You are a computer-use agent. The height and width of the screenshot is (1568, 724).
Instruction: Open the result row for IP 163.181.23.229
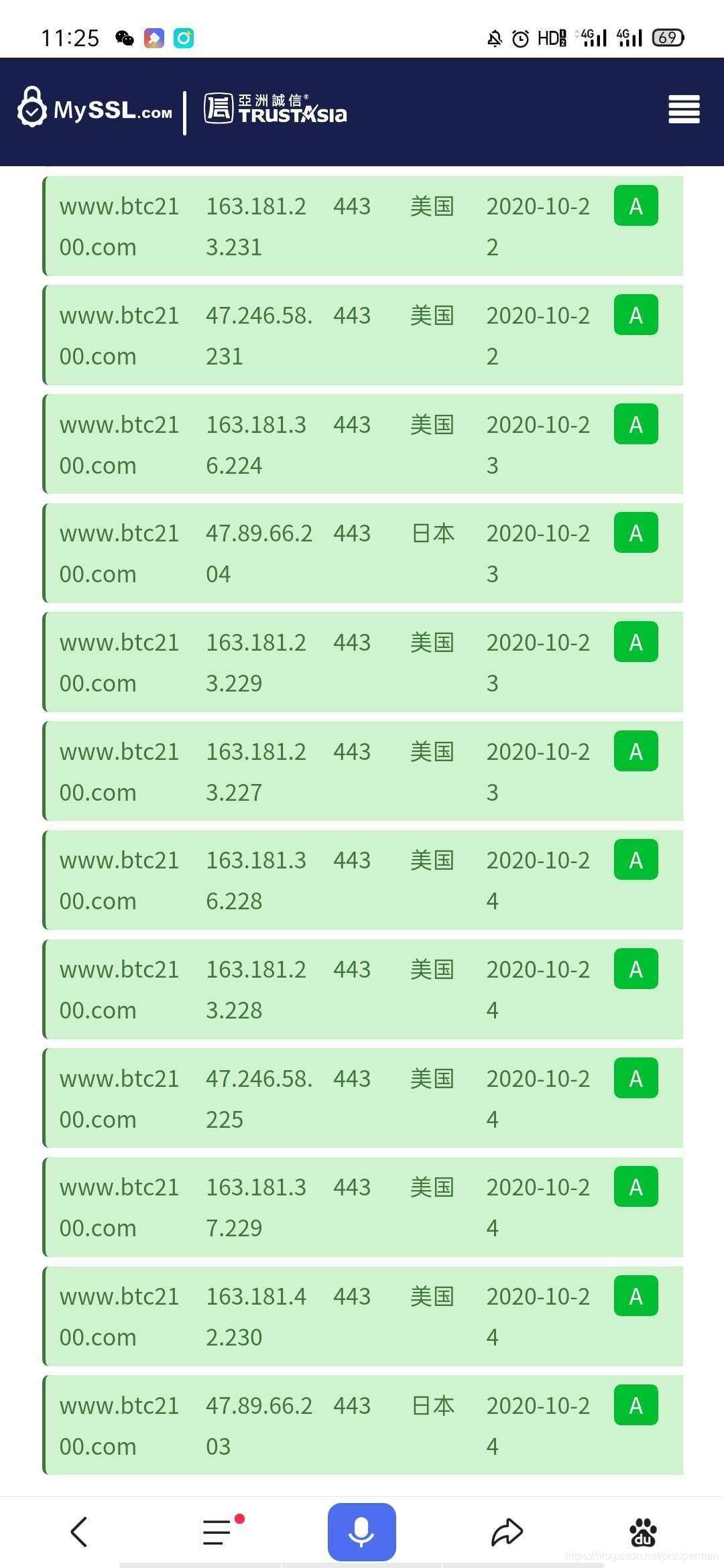pos(363,662)
